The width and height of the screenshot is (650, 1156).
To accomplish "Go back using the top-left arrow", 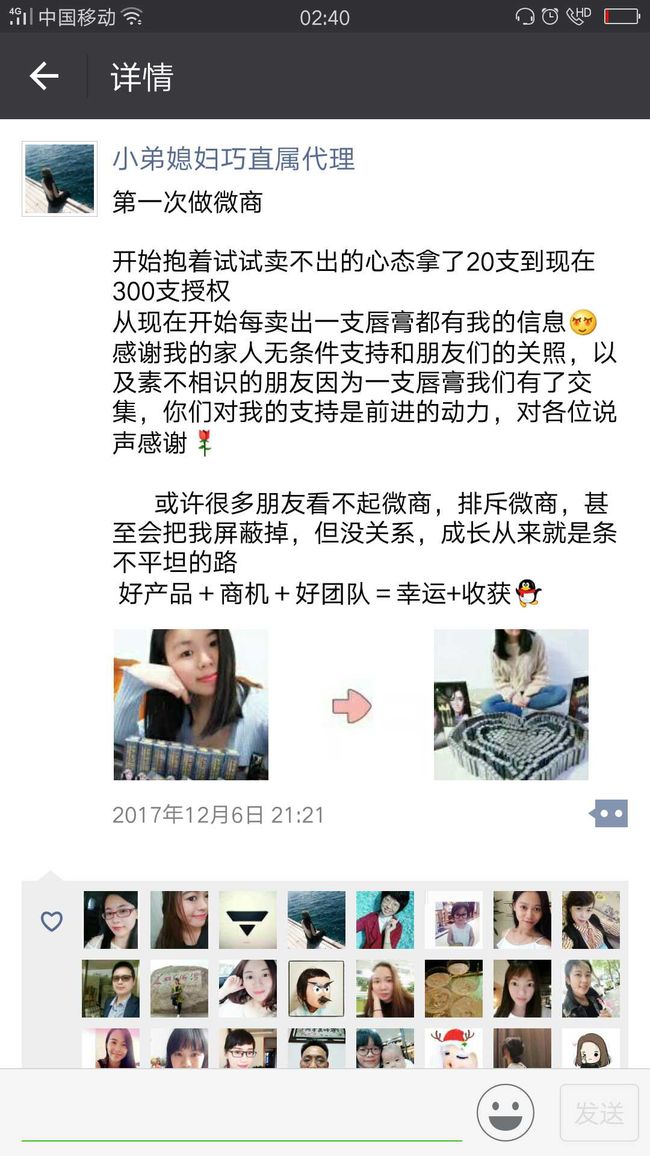I will (43, 76).
